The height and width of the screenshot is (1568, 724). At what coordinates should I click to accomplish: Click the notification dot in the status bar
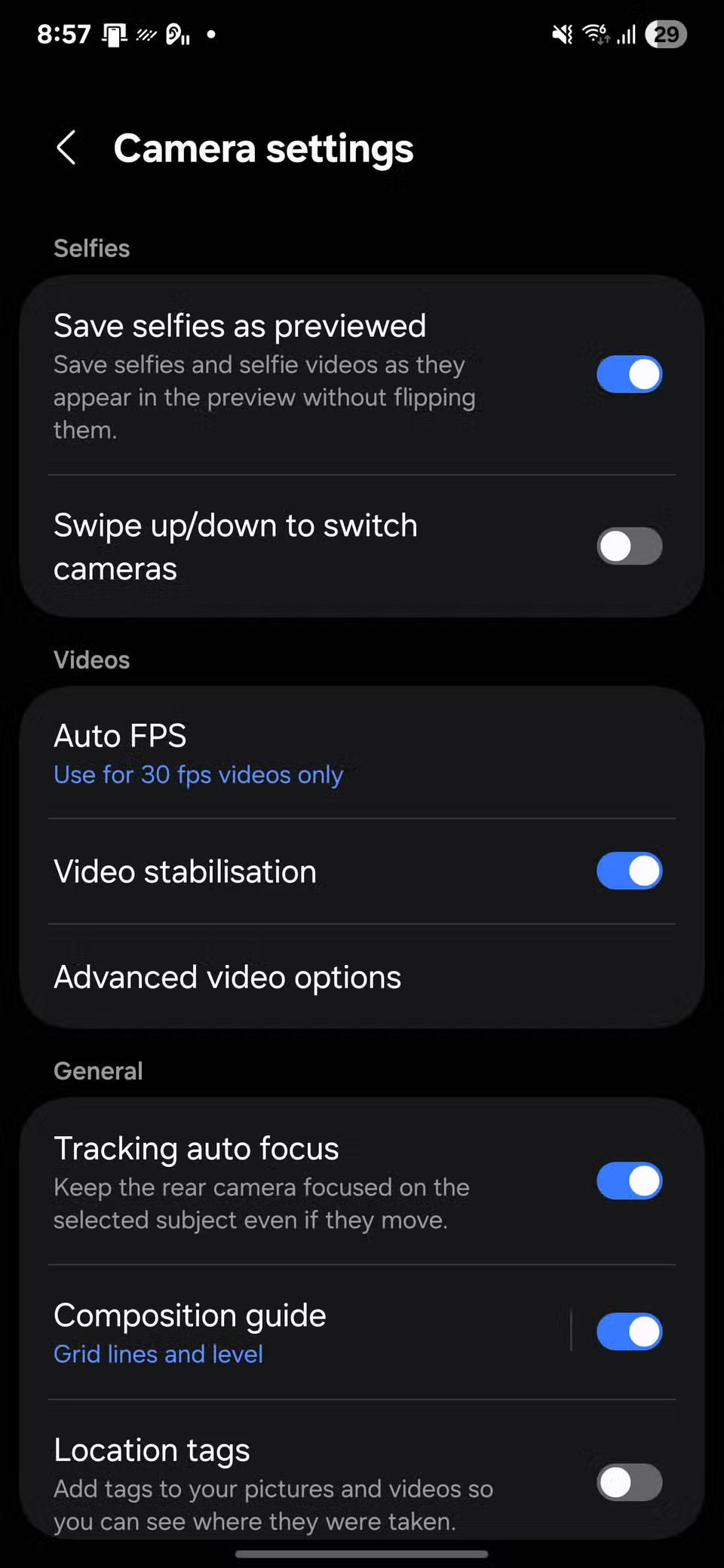coord(212,34)
